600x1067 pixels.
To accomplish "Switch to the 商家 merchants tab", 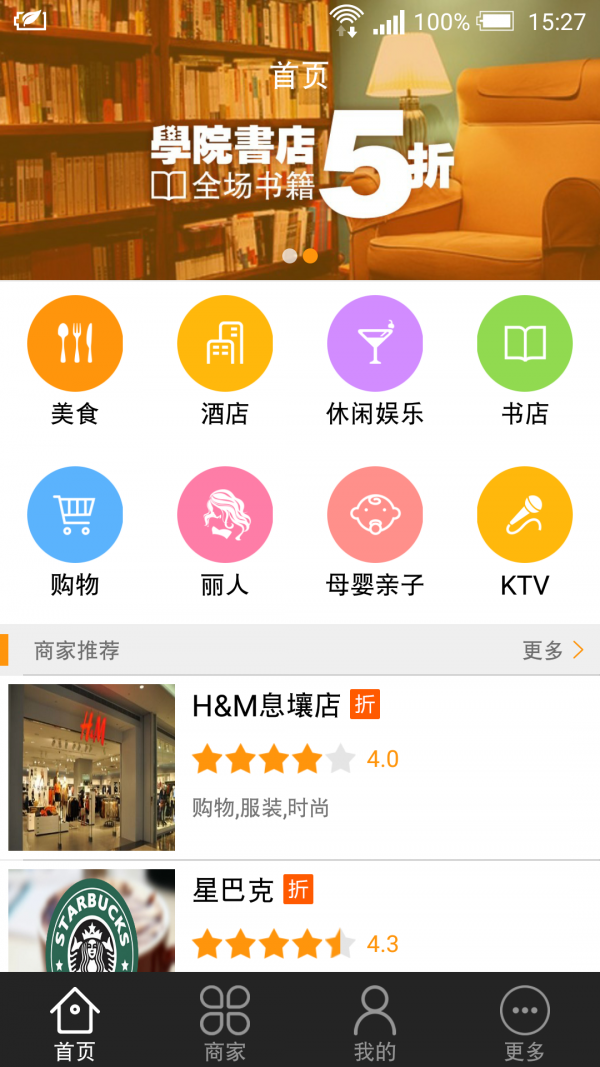I will [225, 1021].
